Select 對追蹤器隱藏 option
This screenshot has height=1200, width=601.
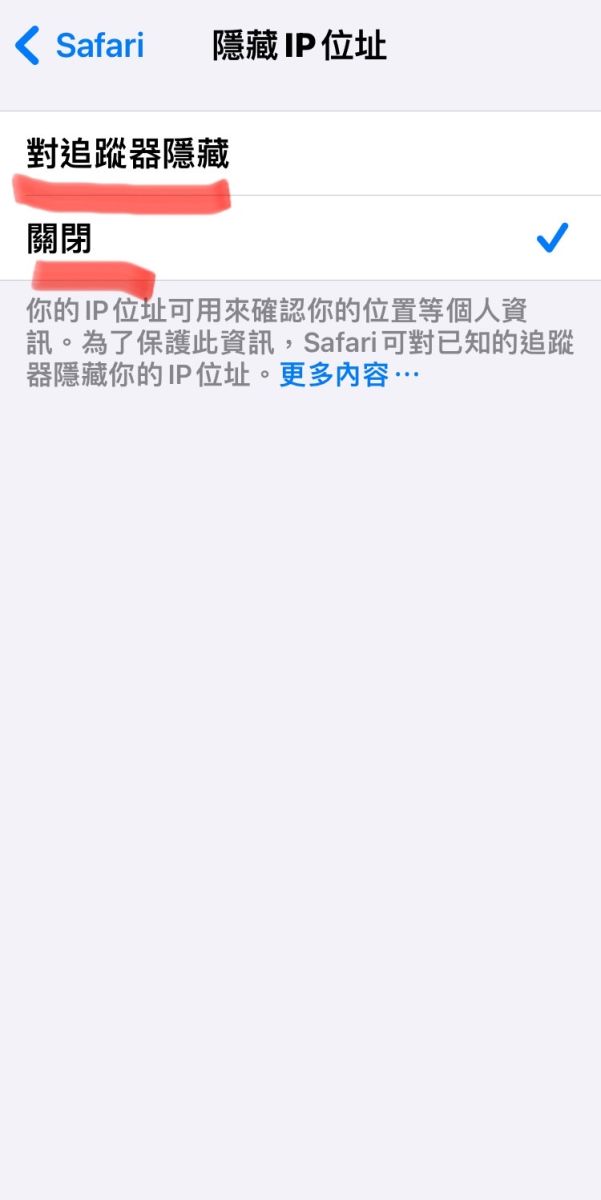[x=300, y=153]
